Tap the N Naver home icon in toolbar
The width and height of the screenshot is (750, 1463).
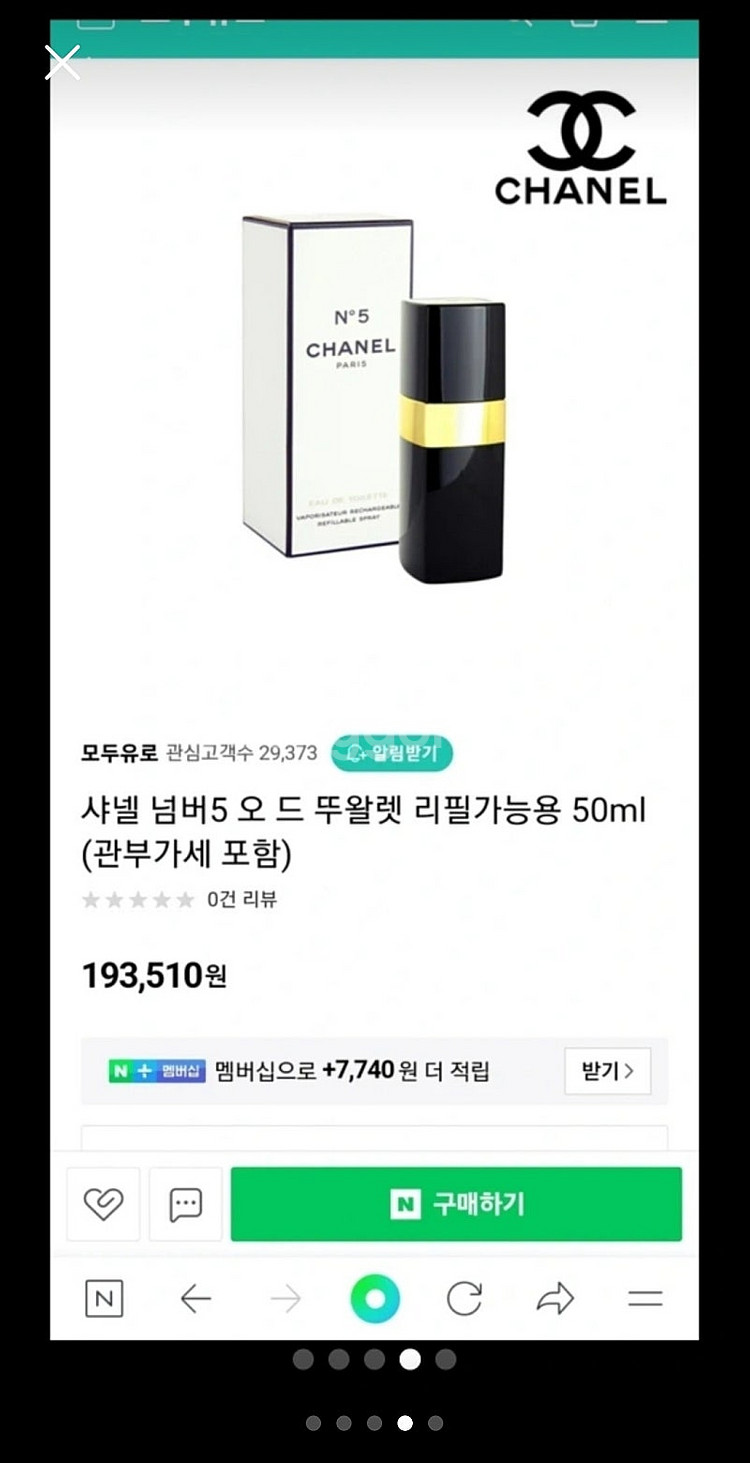coord(104,1299)
